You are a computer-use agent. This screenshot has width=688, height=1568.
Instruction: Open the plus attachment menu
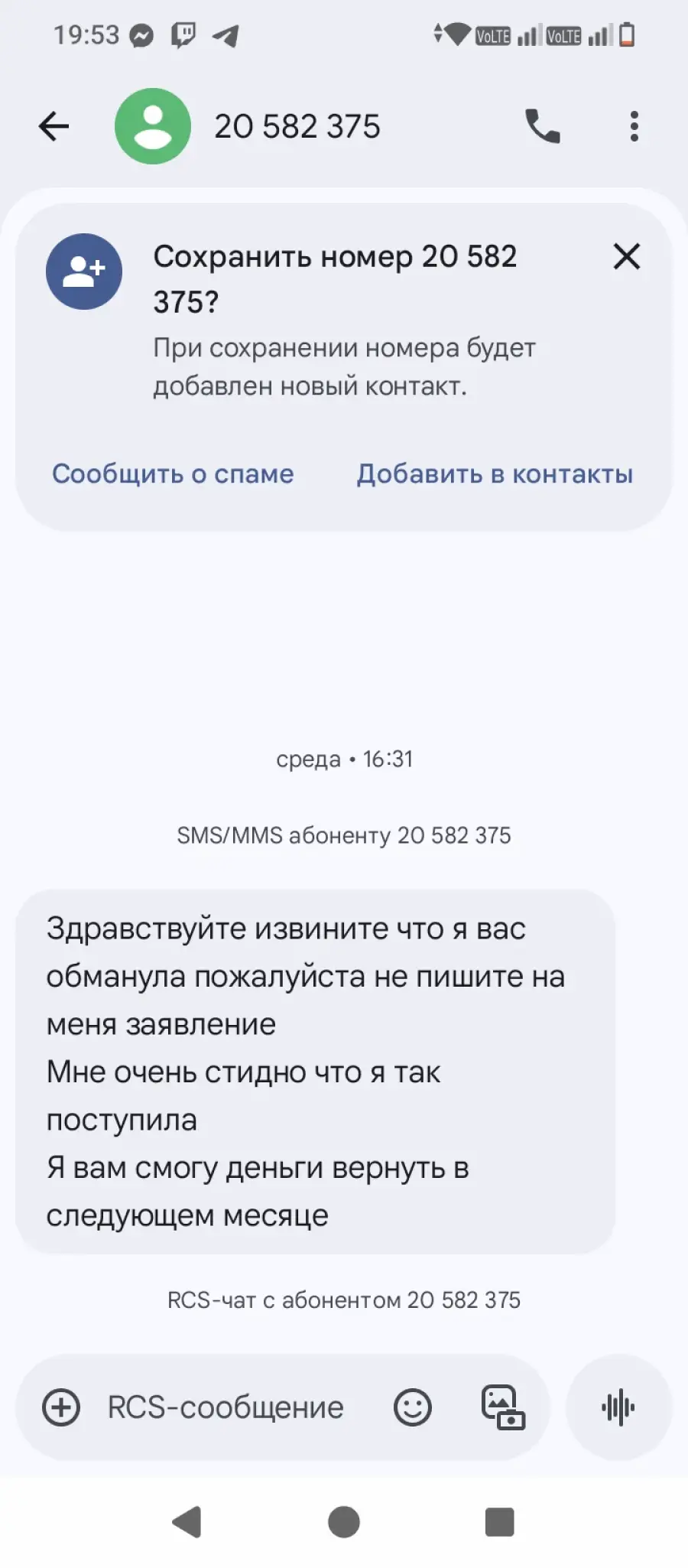pyautogui.click(x=61, y=1407)
